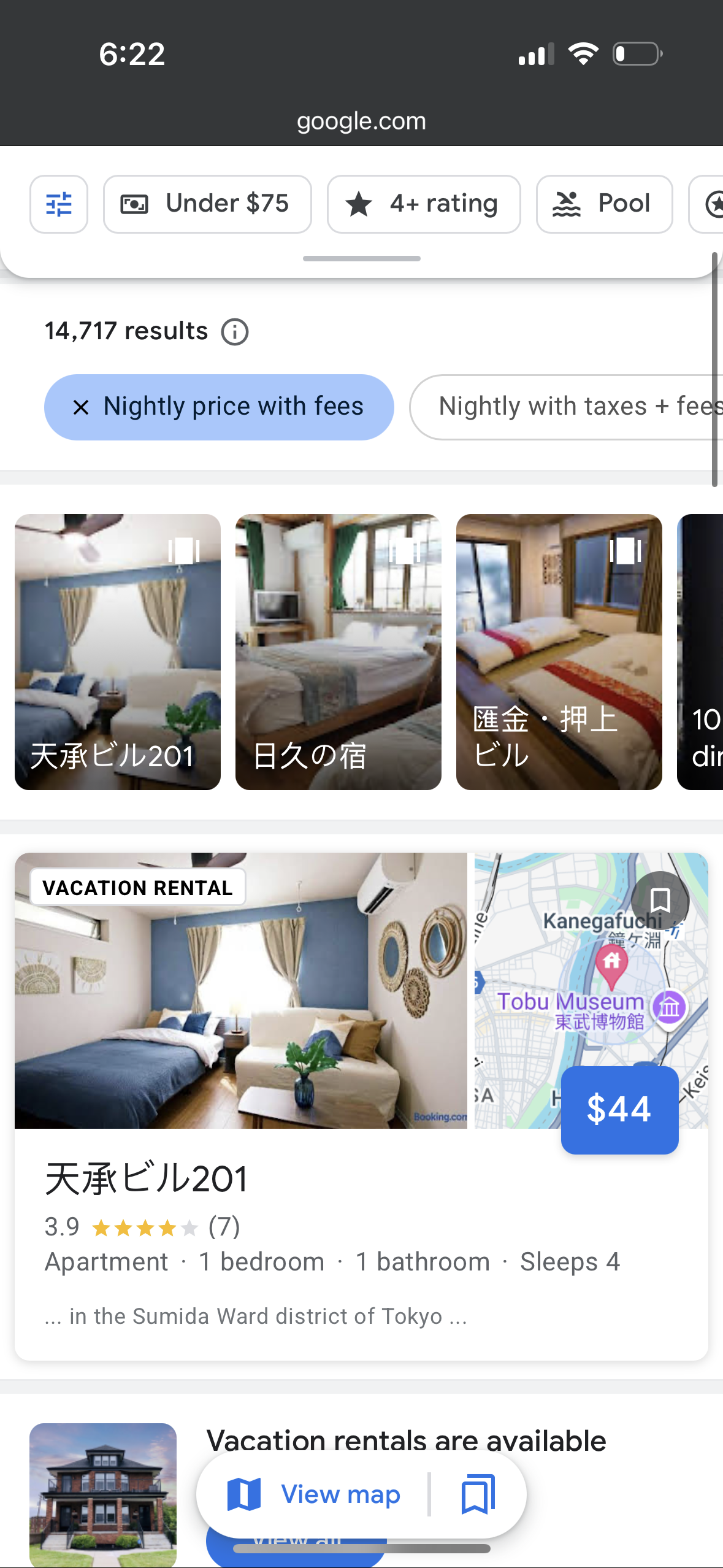Image resolution: width=723 pixels, height=1568 pixels.
Task: Open 匯金・押上ビル story tile
Action: tap(559, 651)
